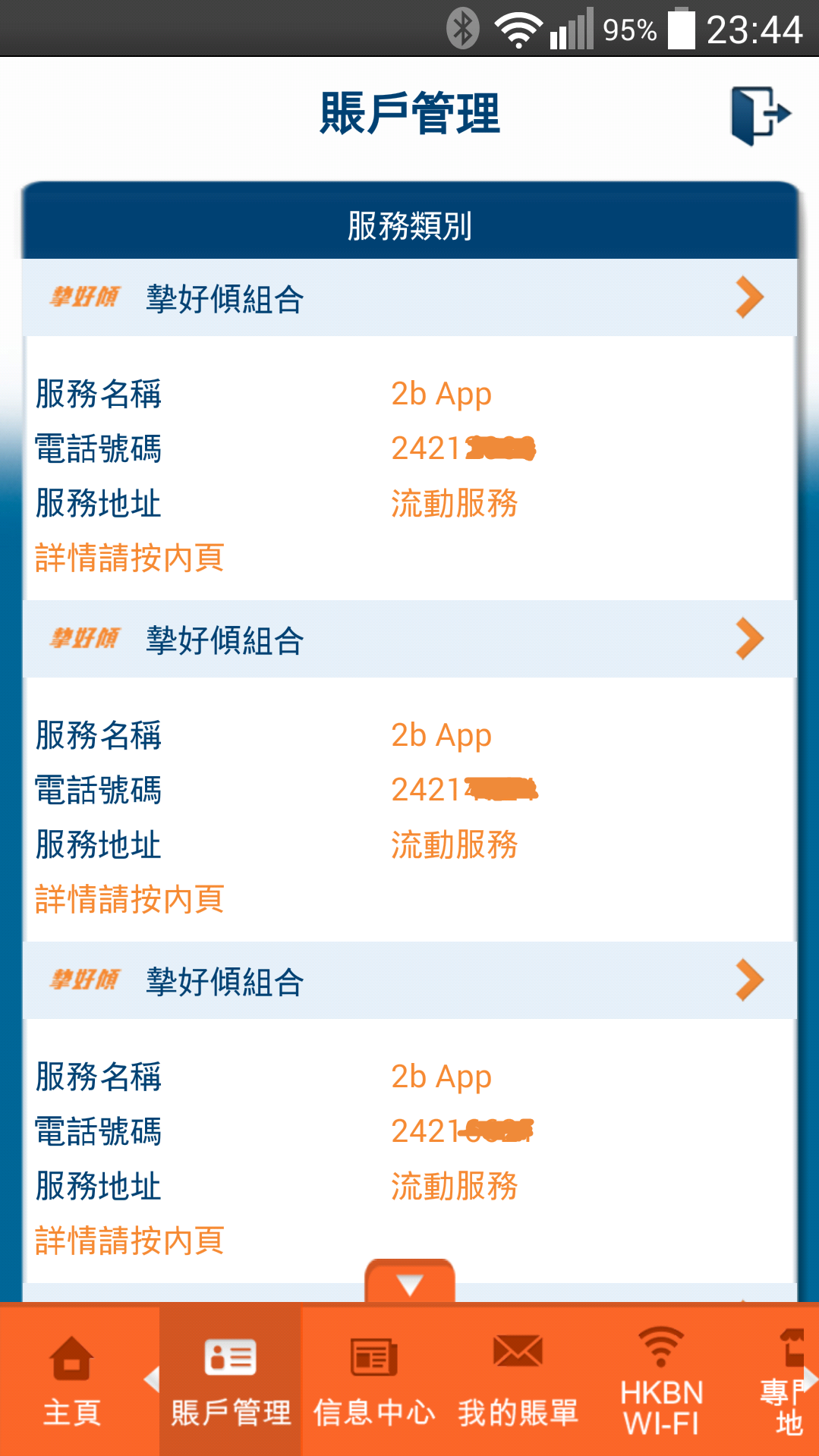The width and height of the screenshot is (819, 1456).
Task: Go to the 主頁 home tab
Action: pos(72,1381)
